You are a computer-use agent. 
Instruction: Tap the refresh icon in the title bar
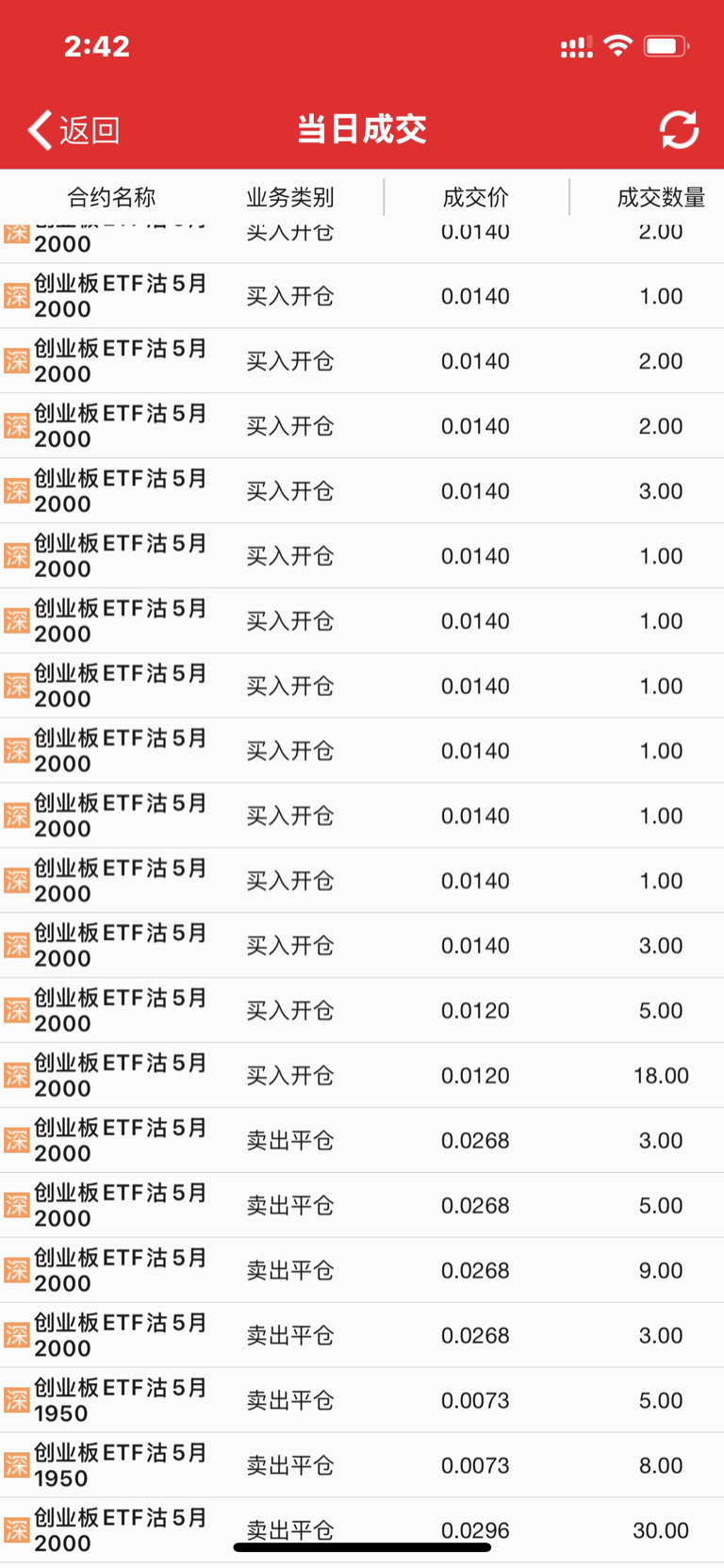678,130
